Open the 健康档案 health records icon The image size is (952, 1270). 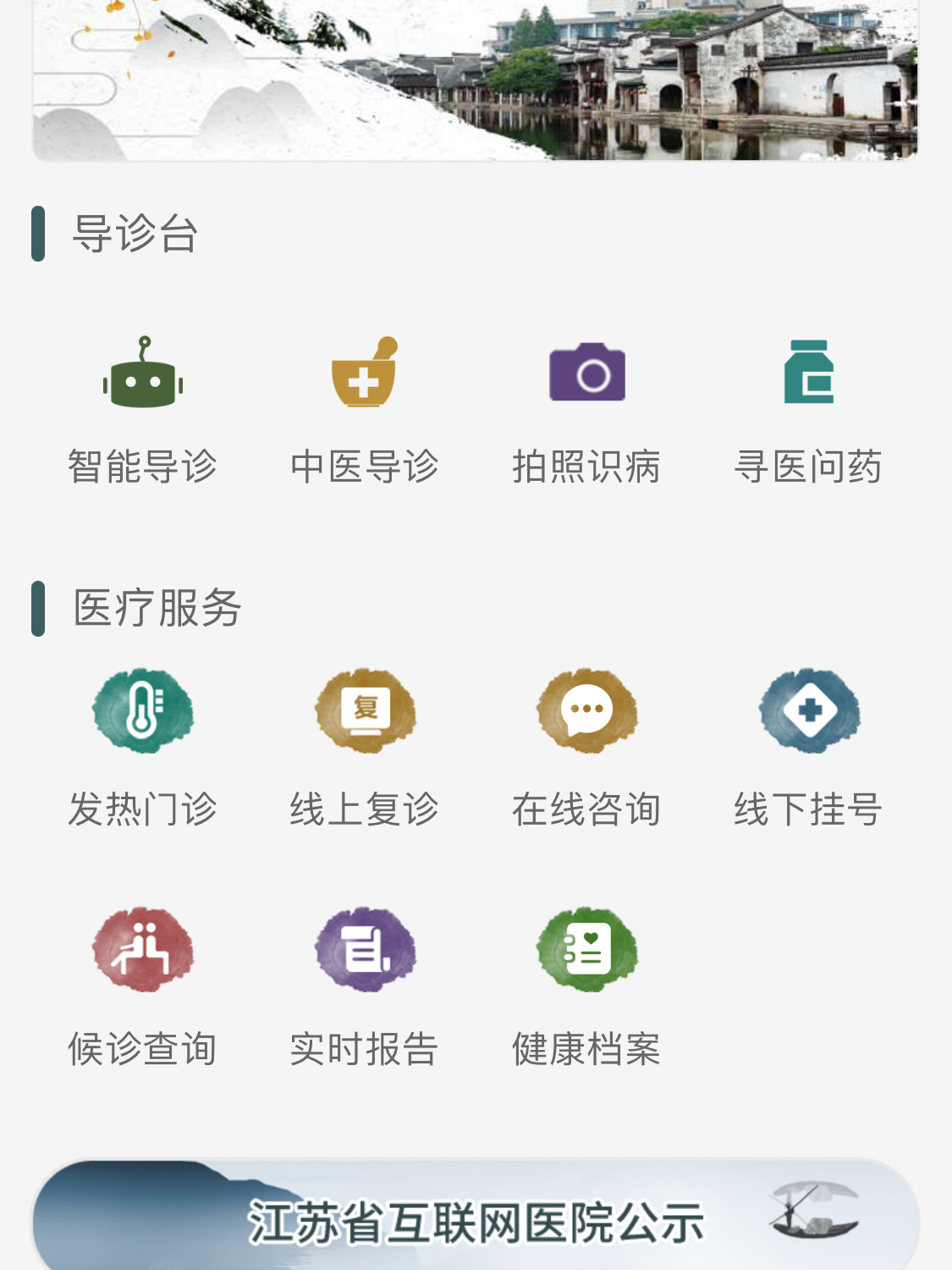(587, 948)
